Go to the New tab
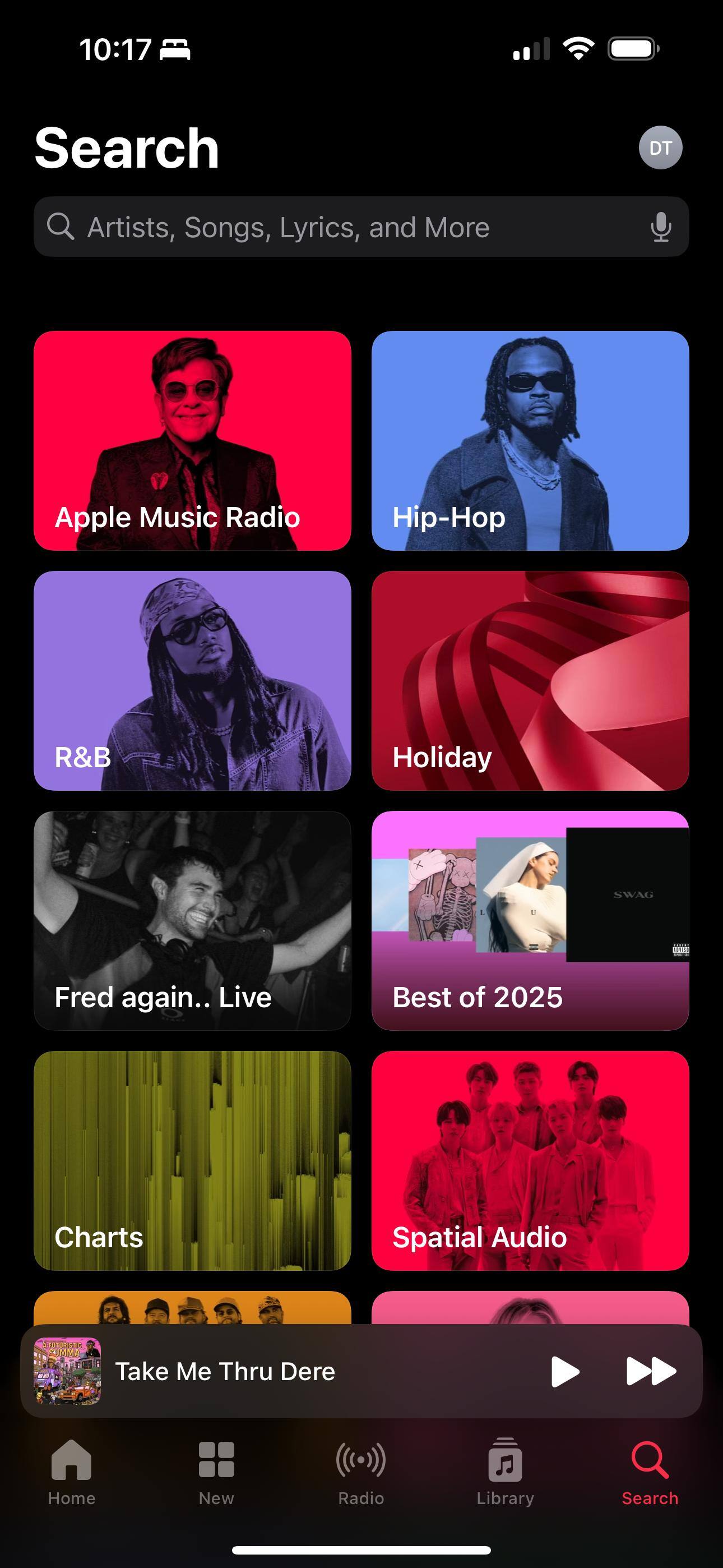Screen dimensions: 723x1568 [216, 1470]
